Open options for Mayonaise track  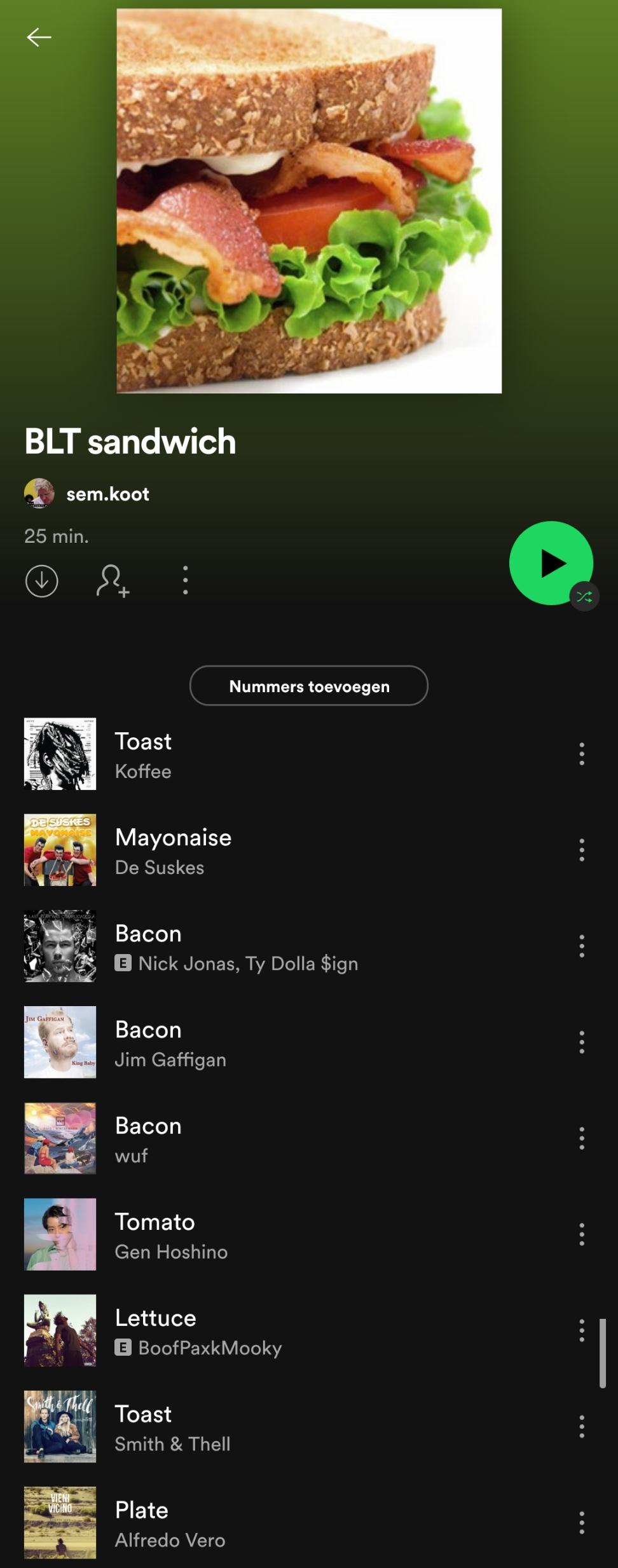coord(582,850)
